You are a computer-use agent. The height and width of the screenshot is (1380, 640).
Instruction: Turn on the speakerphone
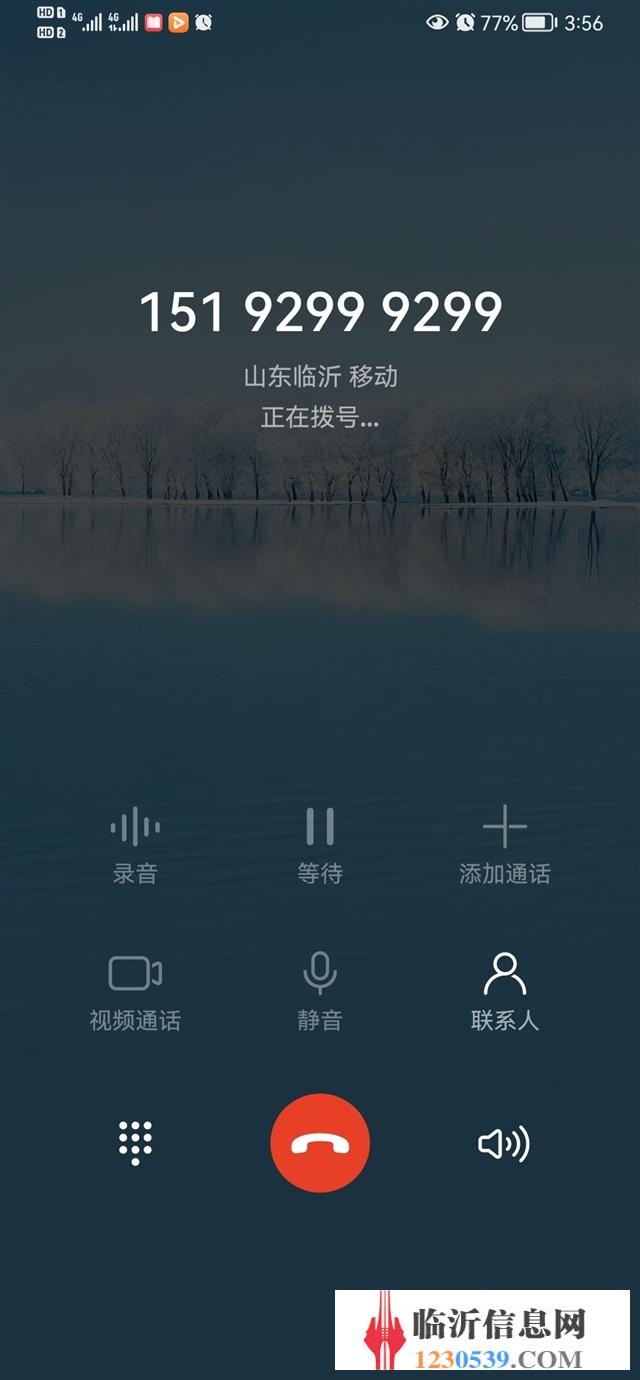pyautogui.click(x=504, y=1143)
